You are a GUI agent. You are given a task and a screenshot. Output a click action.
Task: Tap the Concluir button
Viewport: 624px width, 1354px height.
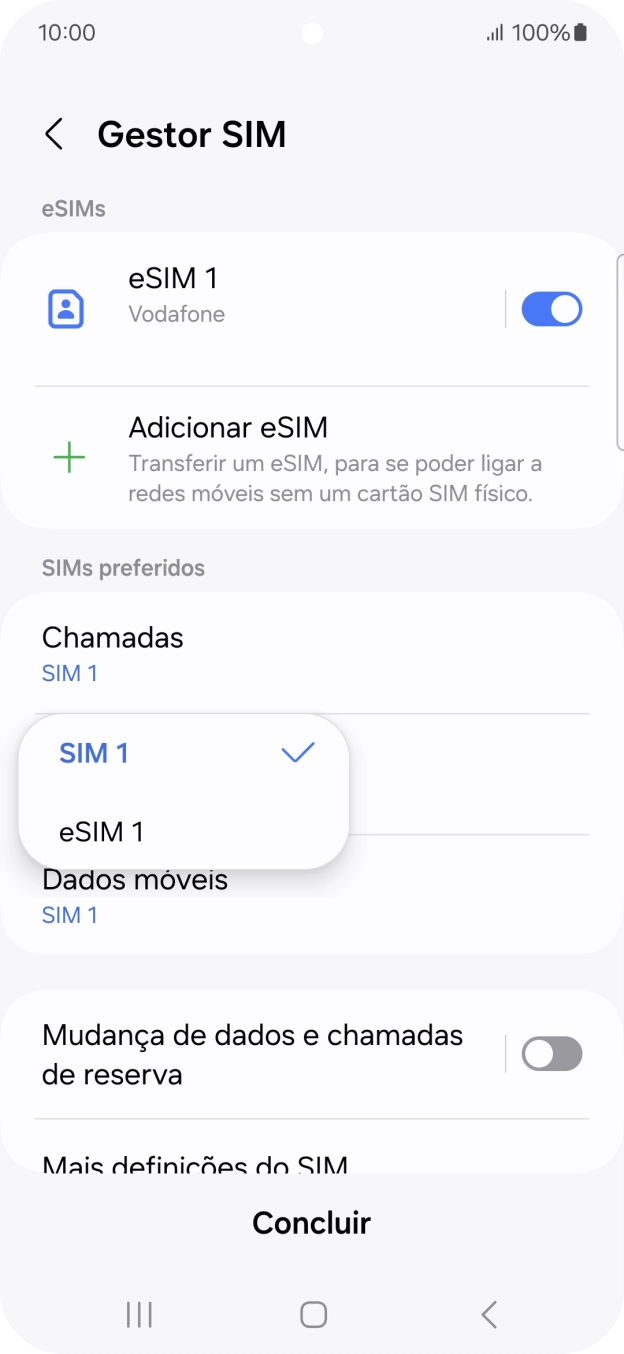pyautogui.click(x=311, y=1223)
